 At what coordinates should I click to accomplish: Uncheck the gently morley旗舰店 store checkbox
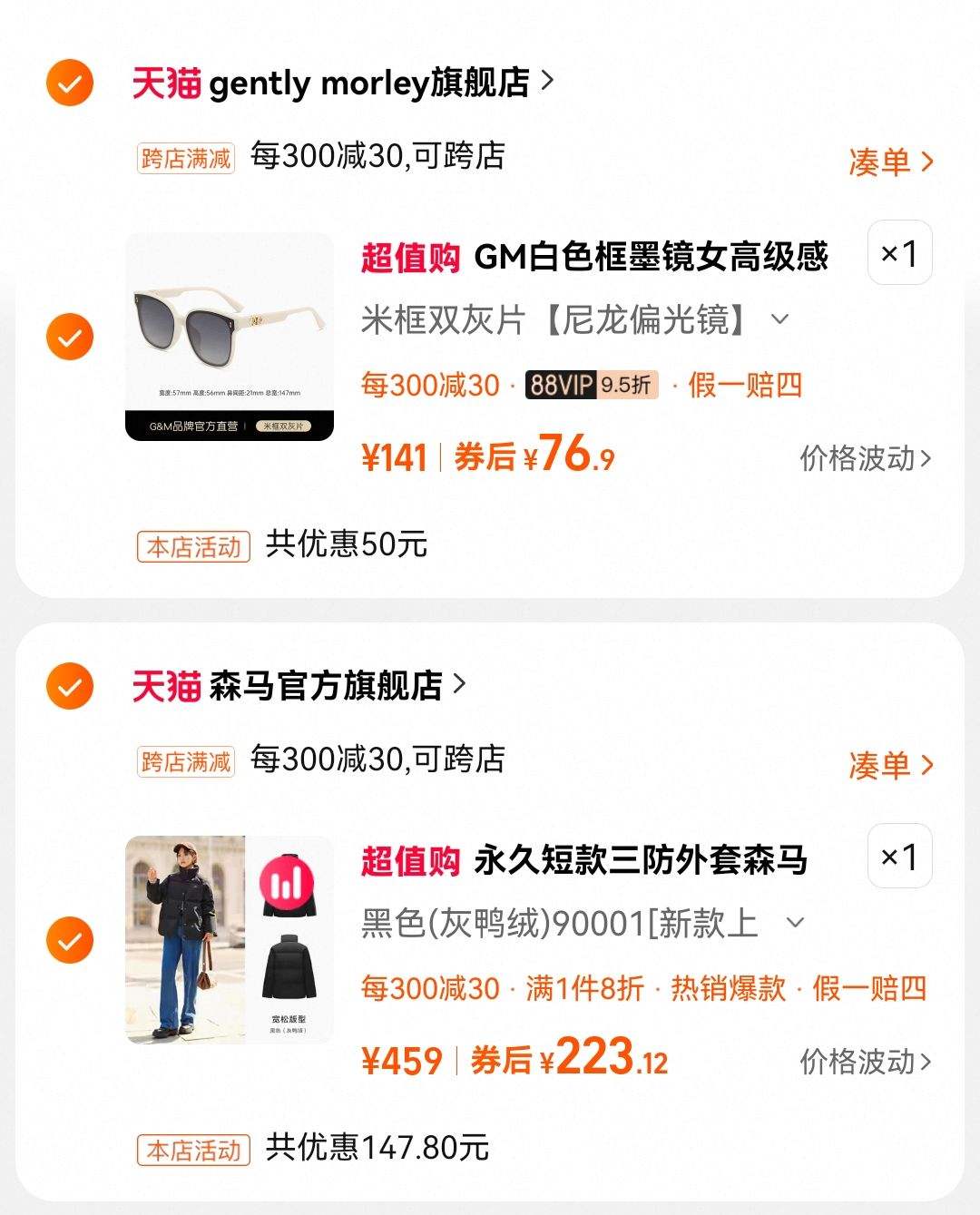click(x=70, y=83)
